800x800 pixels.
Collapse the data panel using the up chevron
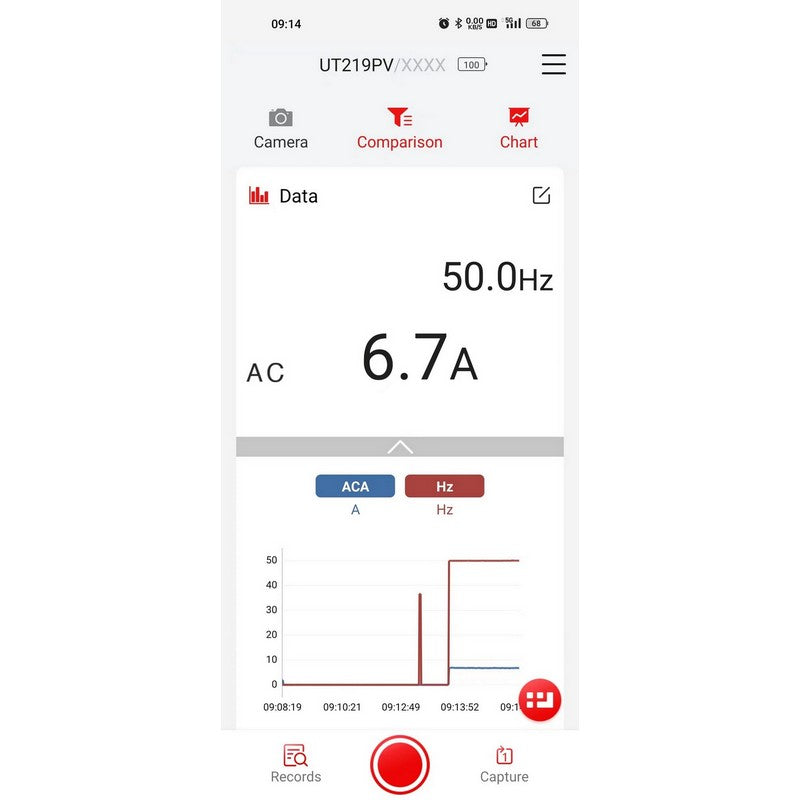(399, 447)
